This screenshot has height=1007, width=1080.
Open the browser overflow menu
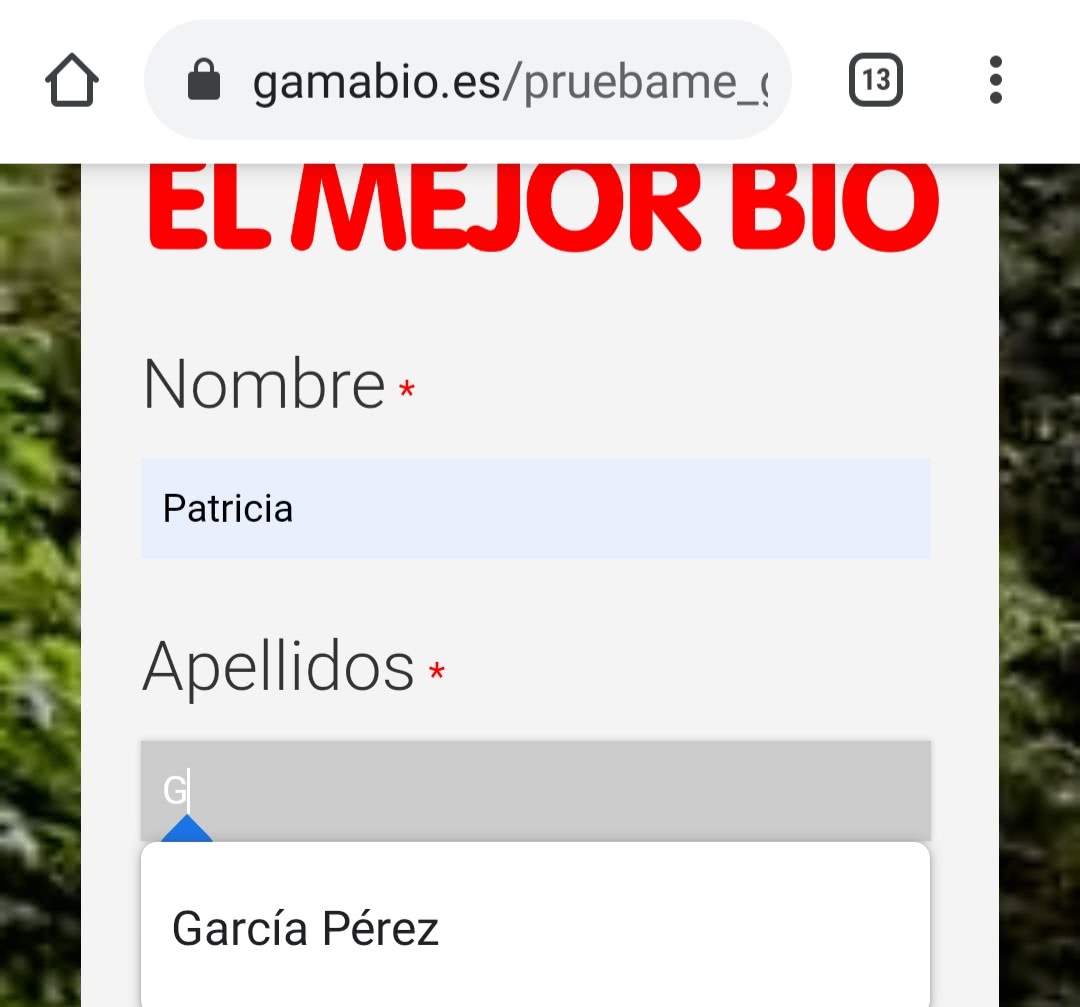(x=995, y=80)
